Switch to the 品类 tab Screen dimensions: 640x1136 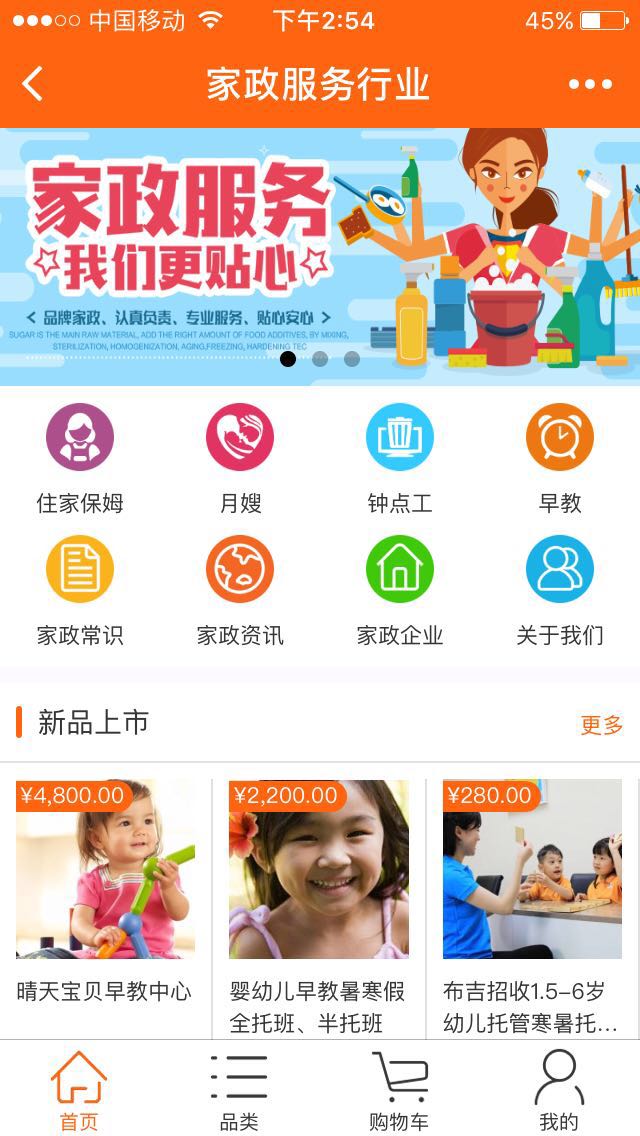pyautogui.click(x=239, y=1090)
